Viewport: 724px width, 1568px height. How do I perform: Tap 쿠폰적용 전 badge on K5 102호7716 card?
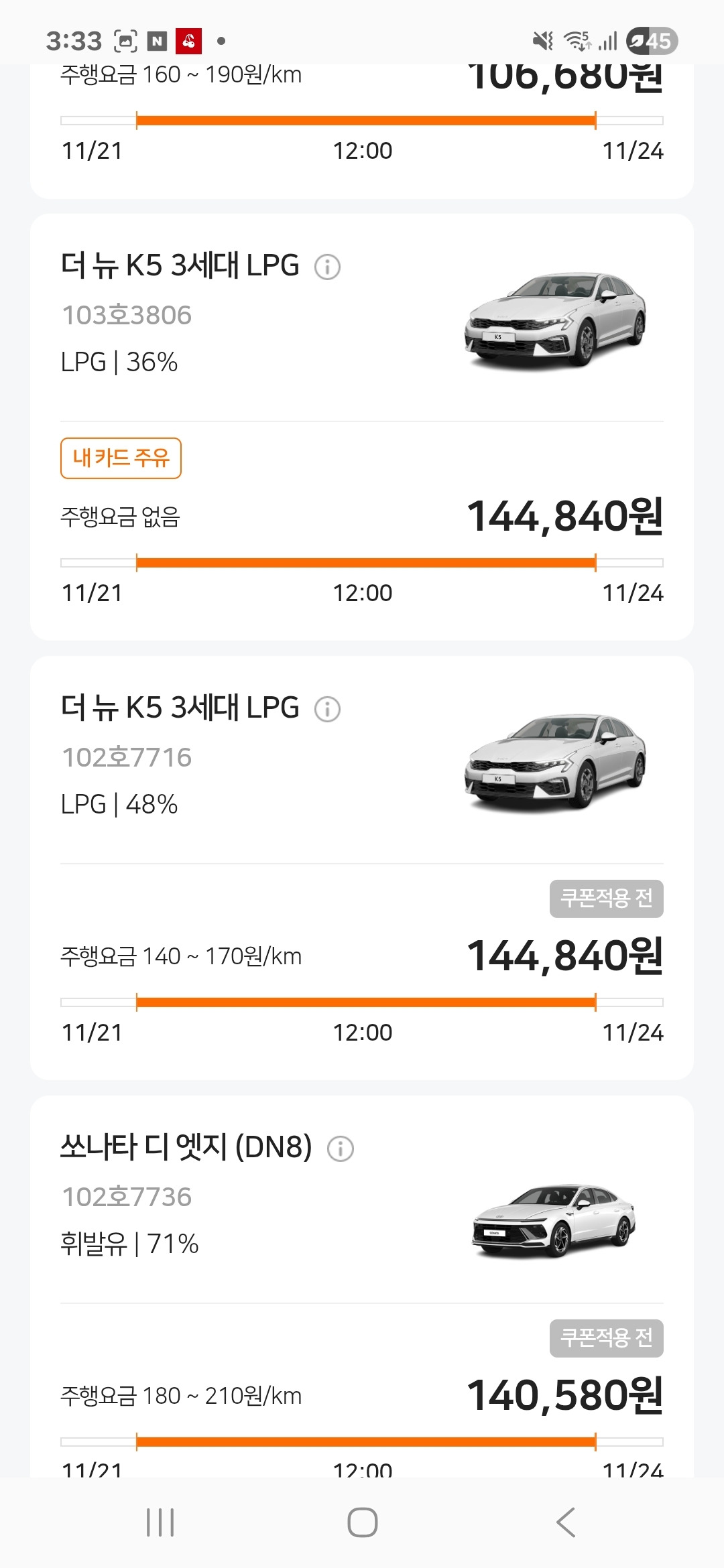(605, 899)
